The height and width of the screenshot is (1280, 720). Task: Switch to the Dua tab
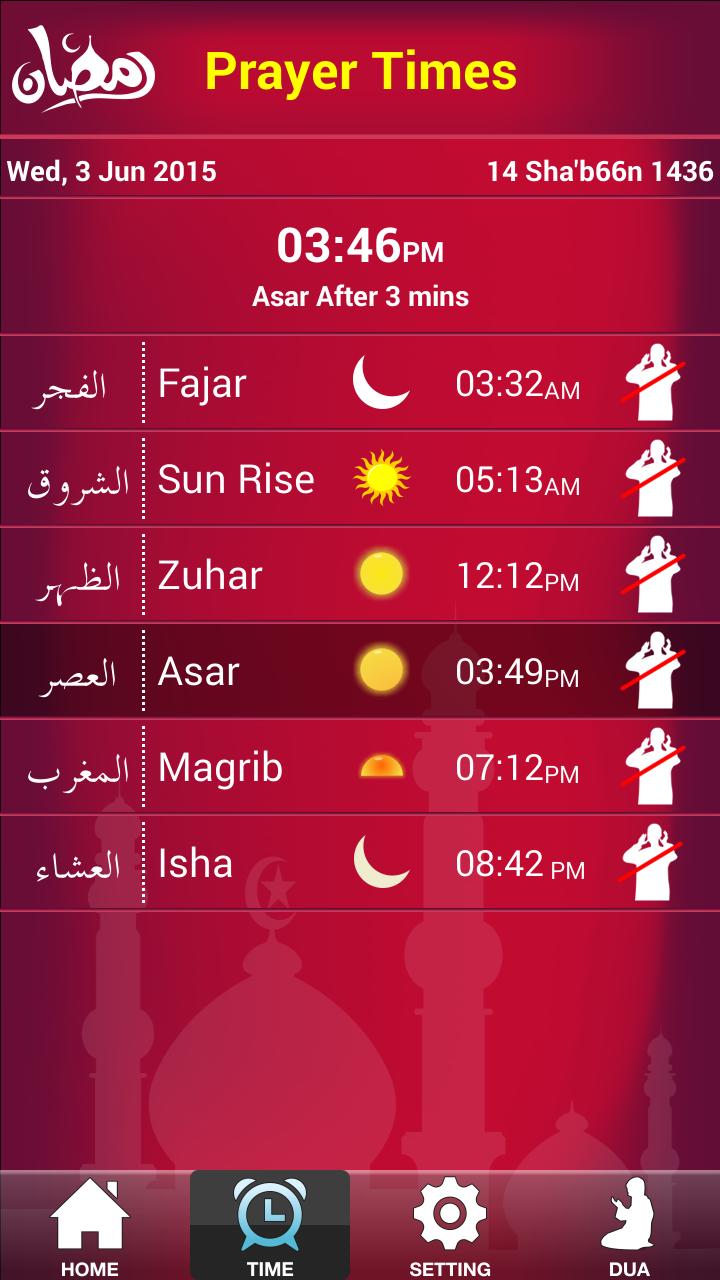coord(629,1226)
